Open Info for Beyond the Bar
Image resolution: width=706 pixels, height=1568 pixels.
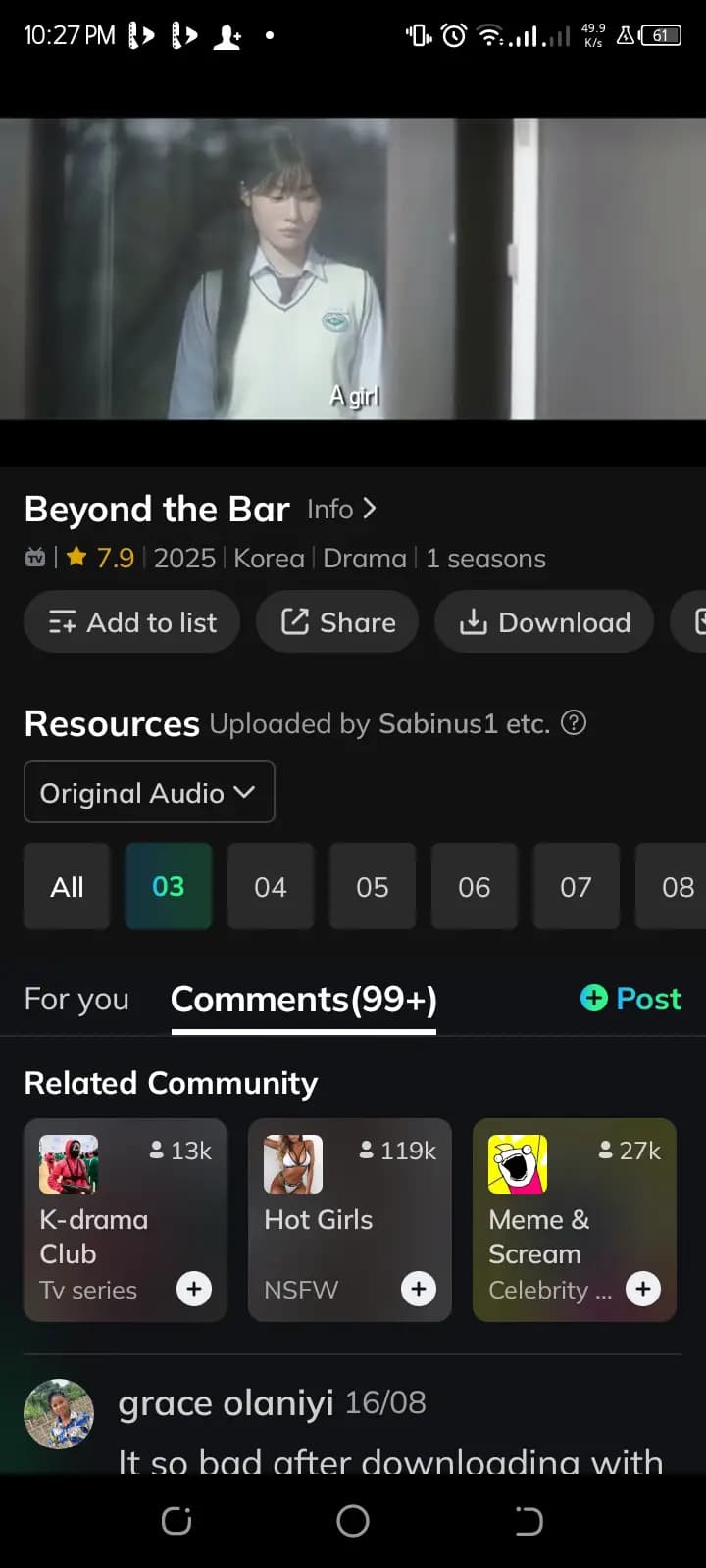pos(341,510)
